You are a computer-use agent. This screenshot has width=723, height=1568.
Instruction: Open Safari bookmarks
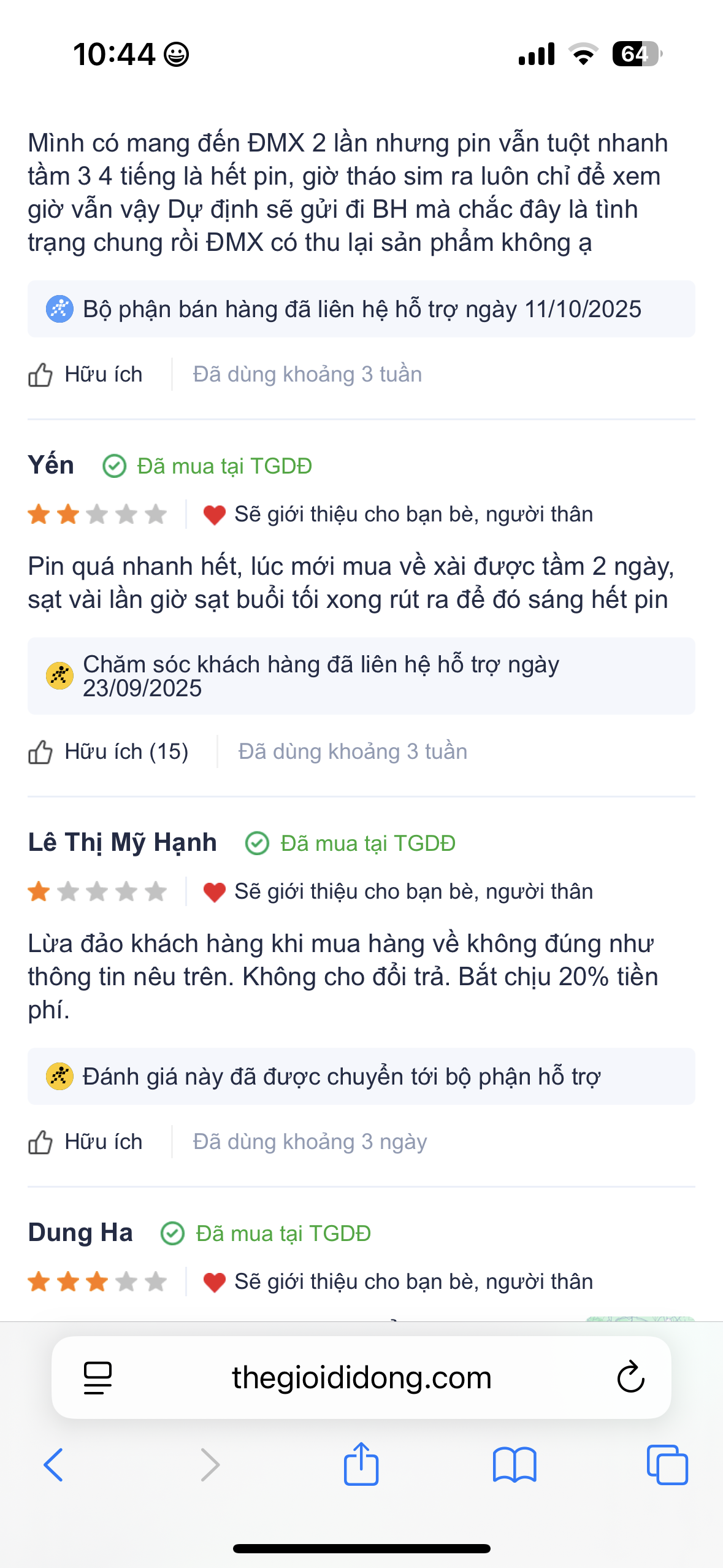pyautogui.click(x=514, y=1465)
